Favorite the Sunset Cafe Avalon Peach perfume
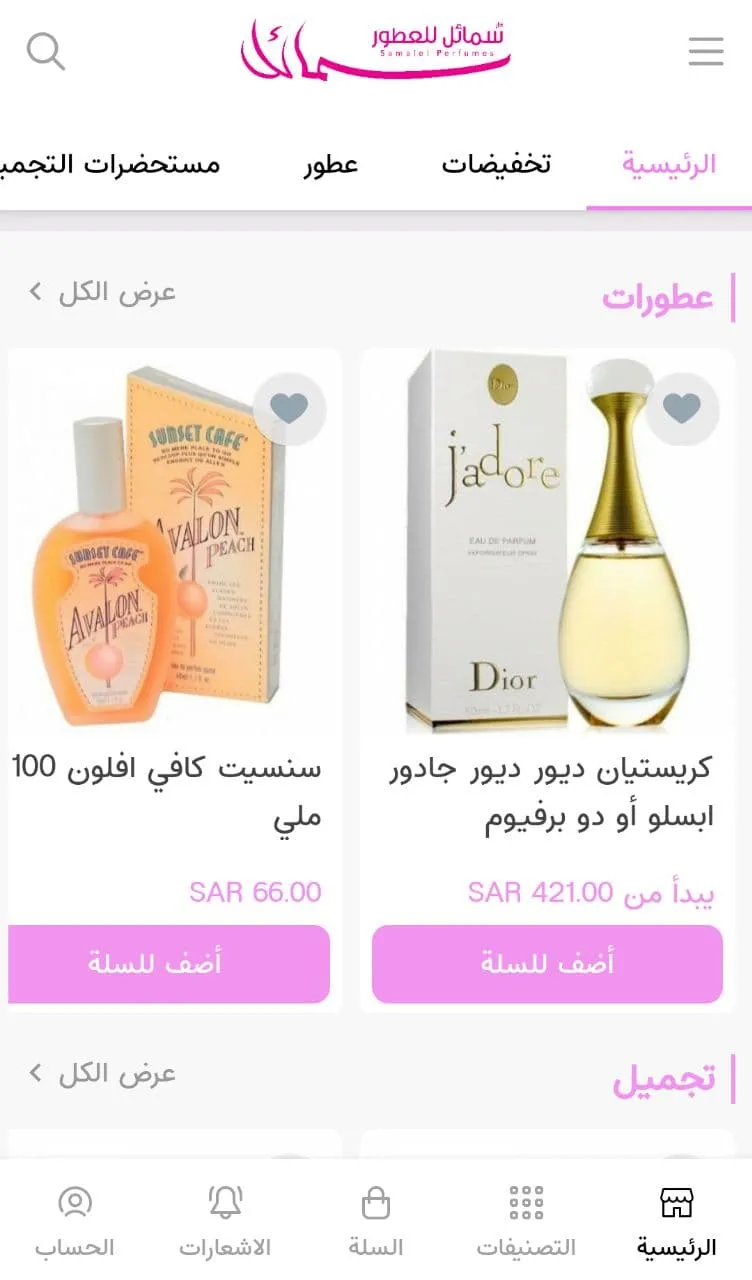752x1280 pixels. tap(289, 408)
